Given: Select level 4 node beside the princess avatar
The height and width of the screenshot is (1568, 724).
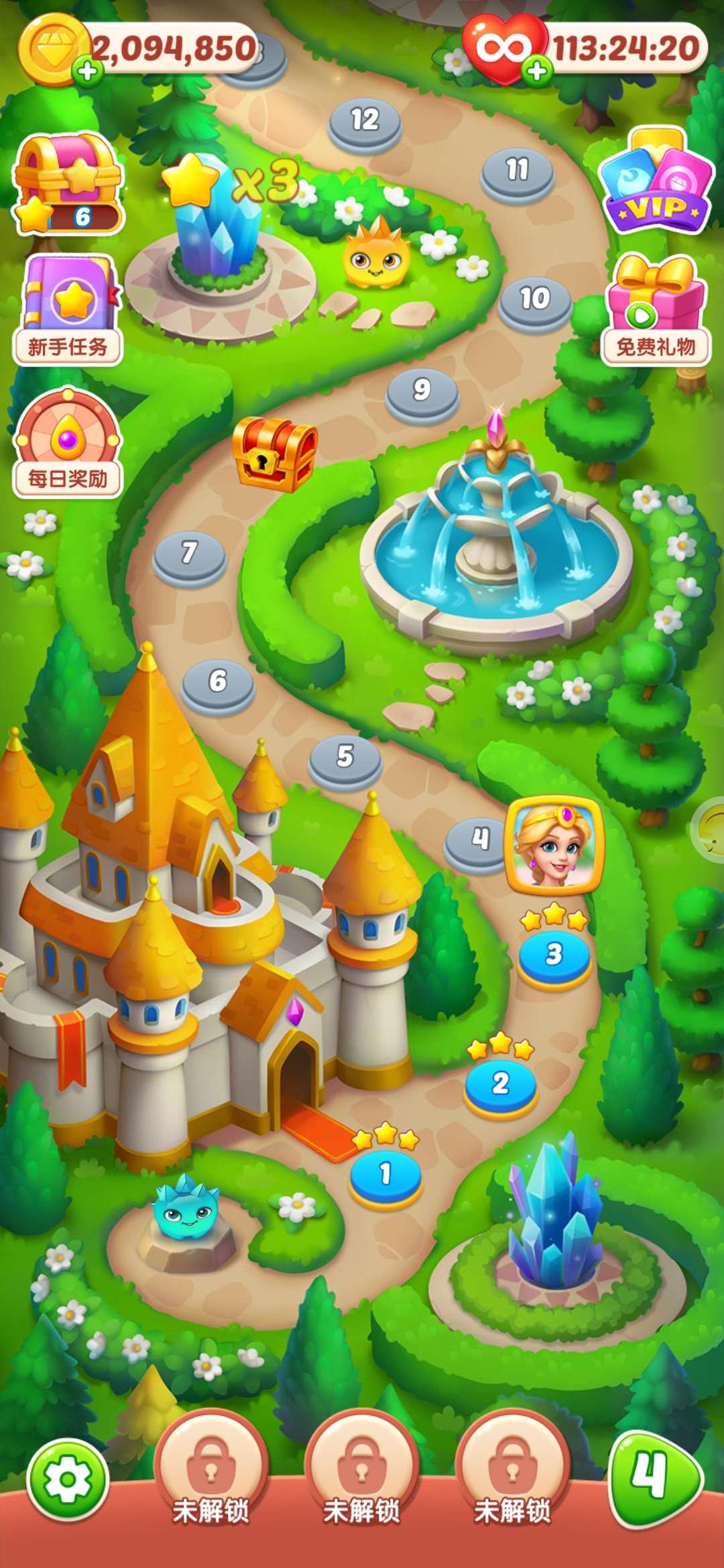Looking at the screenshot, I should pyautogui.click(x=477, y=839).
